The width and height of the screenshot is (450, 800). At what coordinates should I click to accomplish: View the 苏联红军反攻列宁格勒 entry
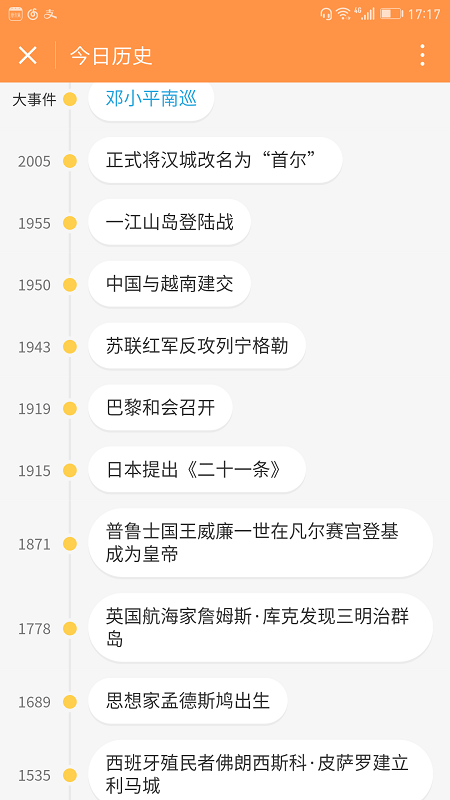(197, 346)
